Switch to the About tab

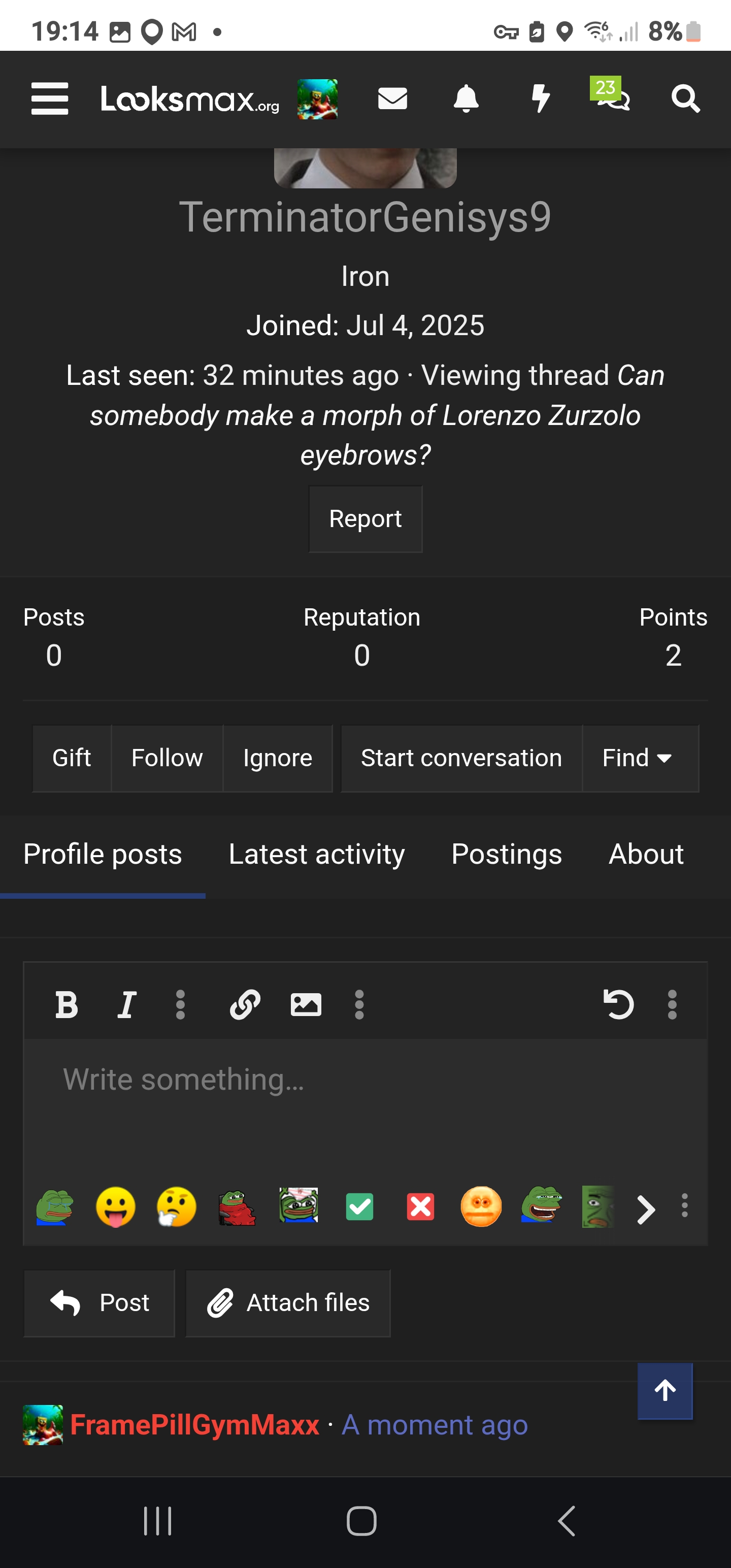click(646, 855)
